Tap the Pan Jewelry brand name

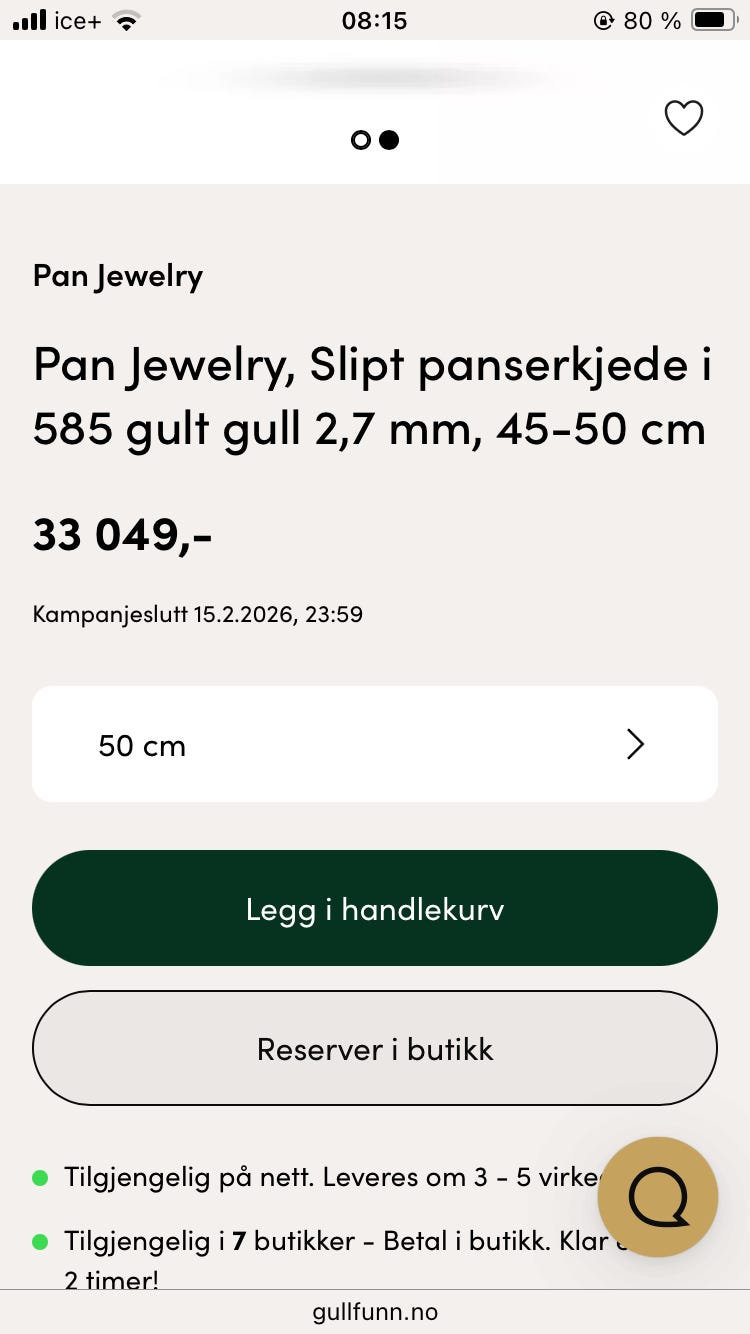117,276
